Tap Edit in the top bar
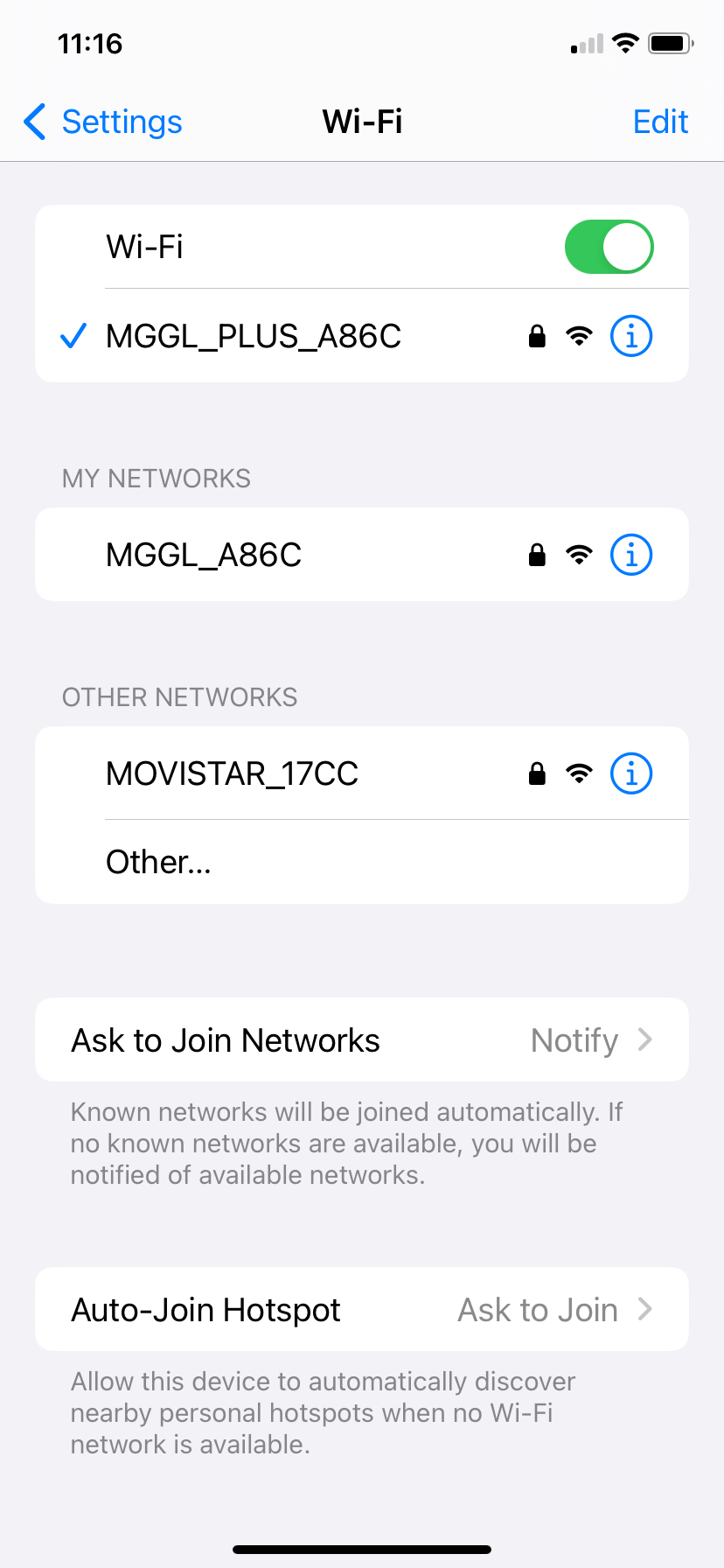The image size is (724, 1568). point(660,122)
